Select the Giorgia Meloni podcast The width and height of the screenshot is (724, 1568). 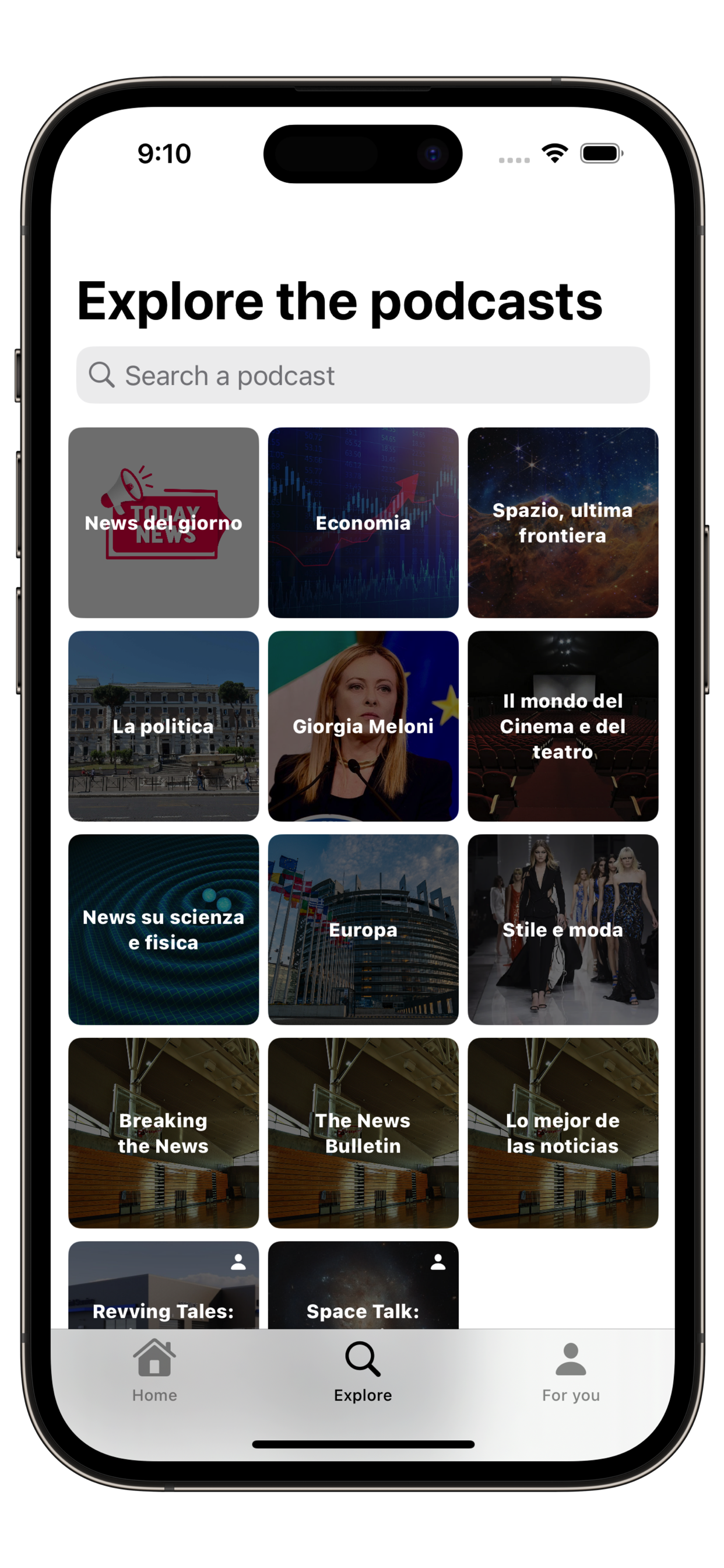[363, 726]
